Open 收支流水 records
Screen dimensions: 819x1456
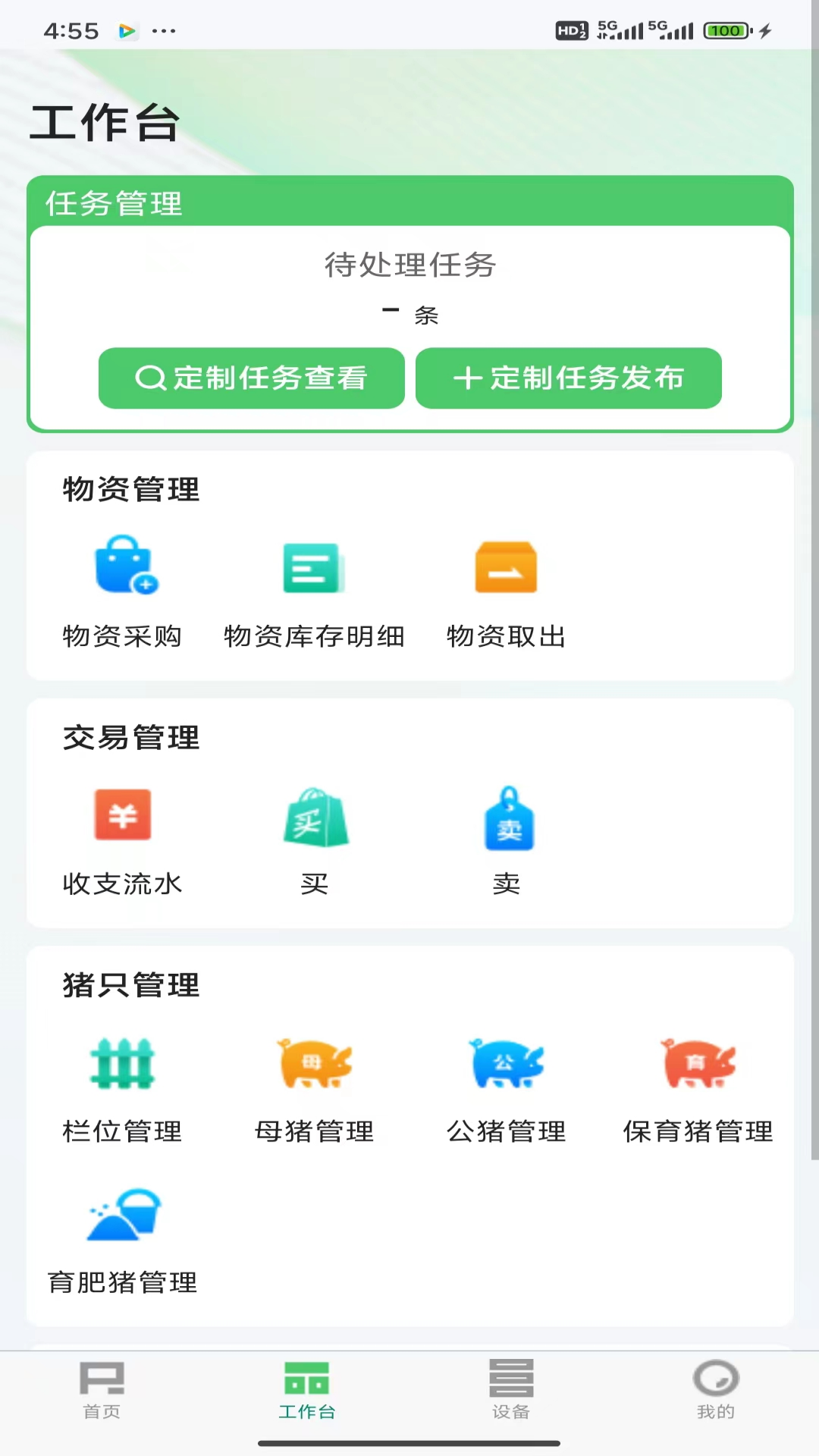(x=123, y=839)
